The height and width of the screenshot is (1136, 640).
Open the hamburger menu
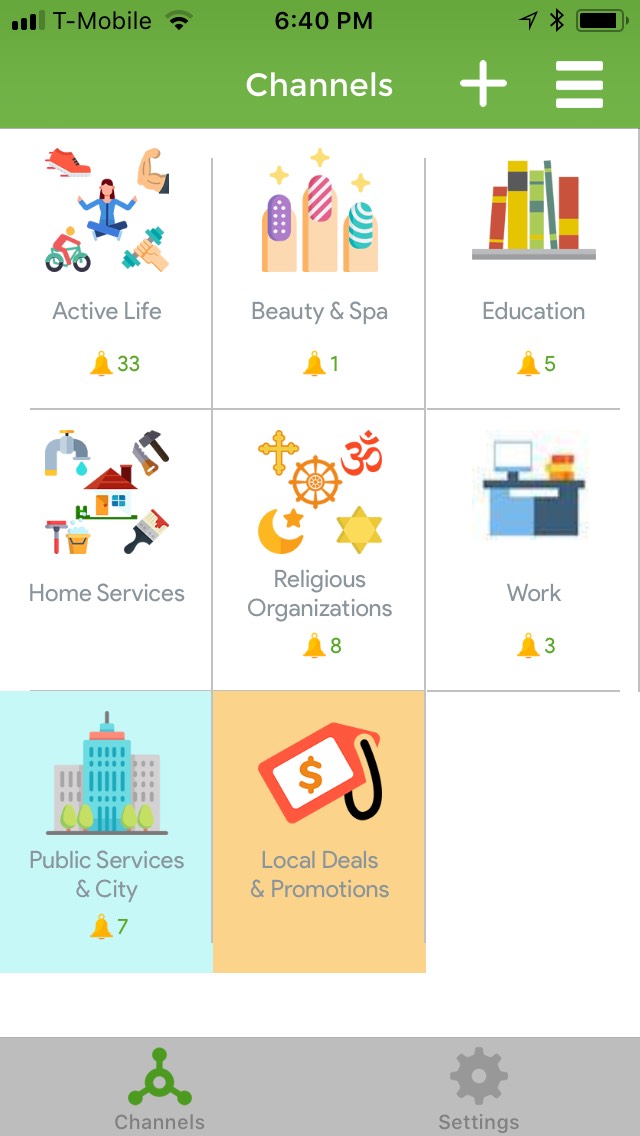[x=579, y=84]
